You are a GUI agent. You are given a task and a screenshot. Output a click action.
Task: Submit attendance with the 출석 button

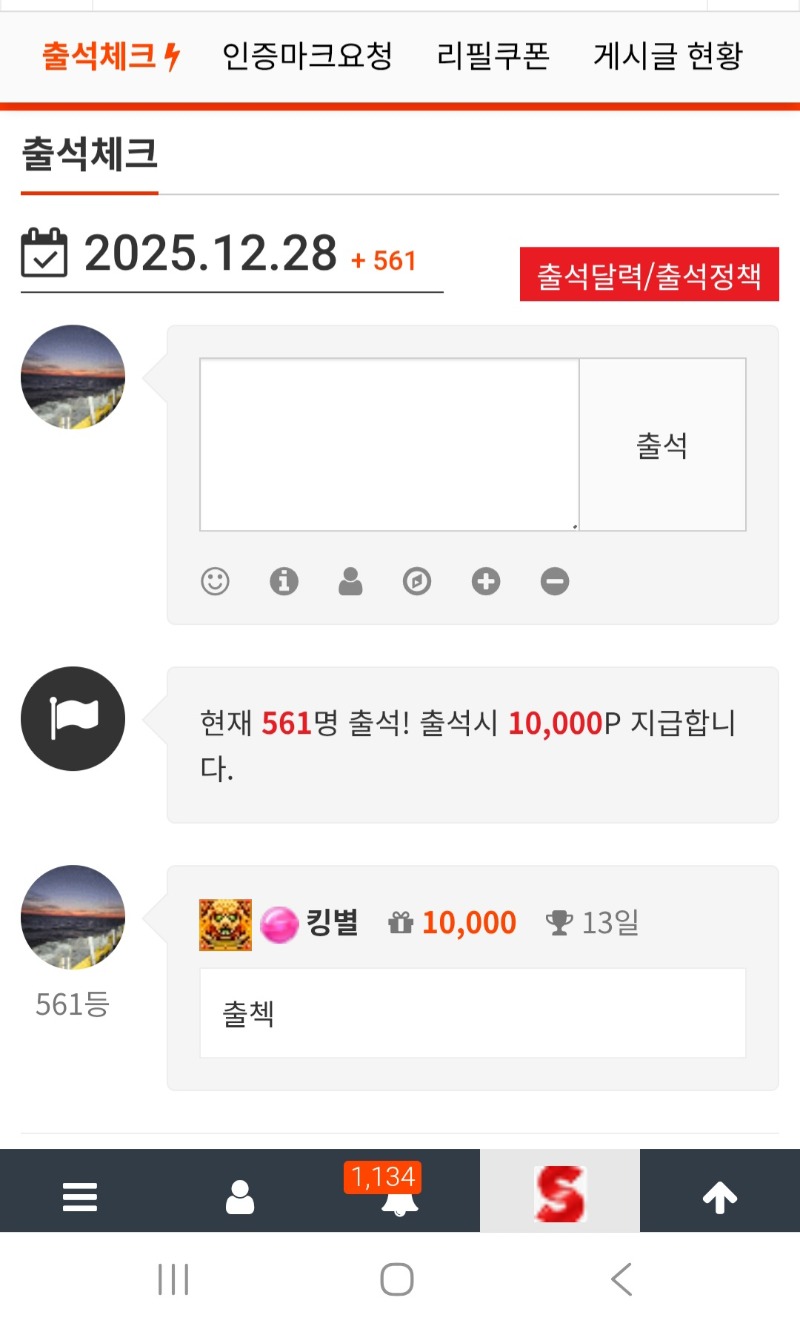662,445
